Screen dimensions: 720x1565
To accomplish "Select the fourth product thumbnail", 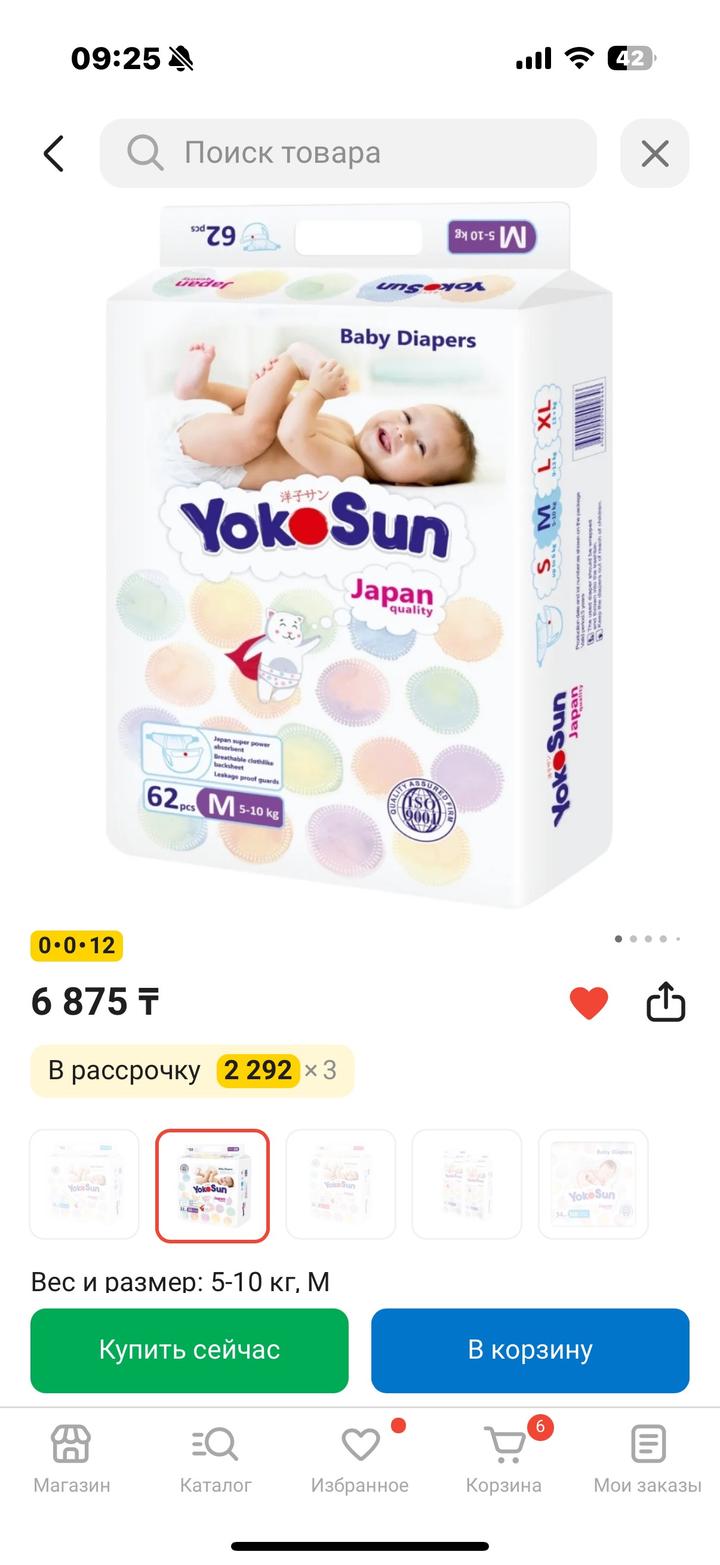I will 467,1185.
